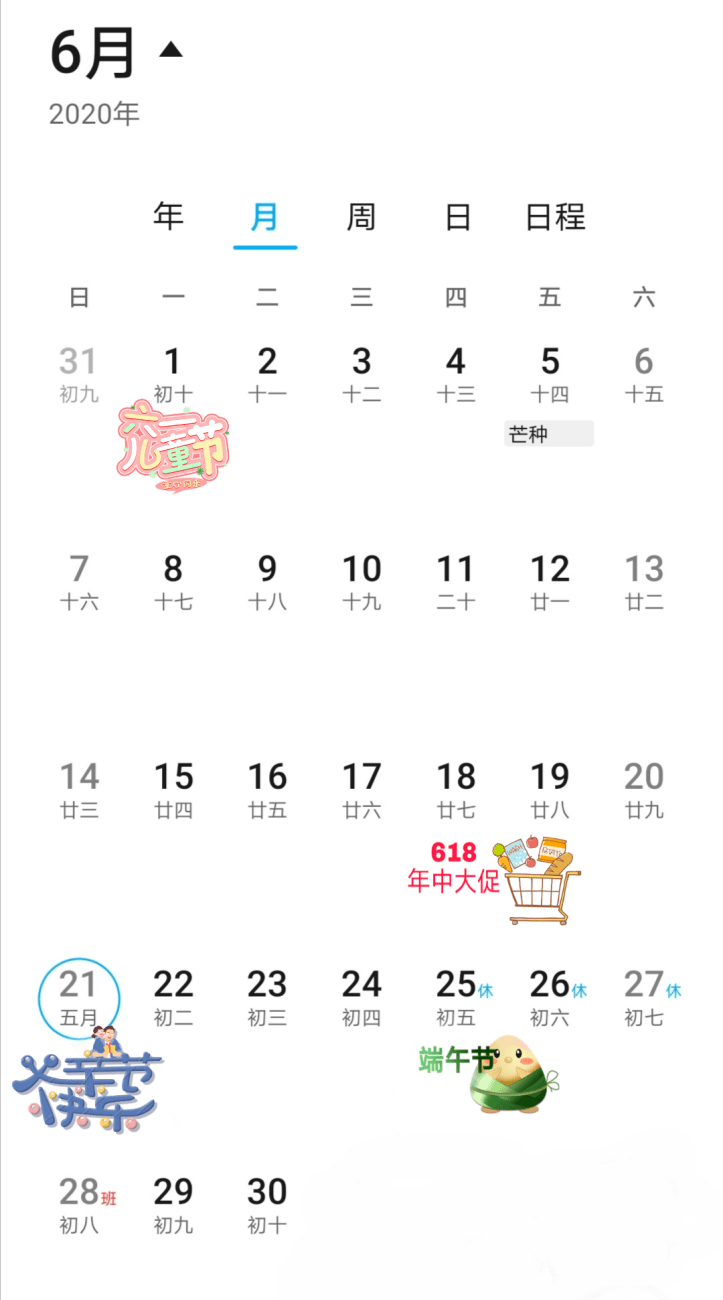
Task: Switch to the 周 view tab
Action: [x=361, y=216]
